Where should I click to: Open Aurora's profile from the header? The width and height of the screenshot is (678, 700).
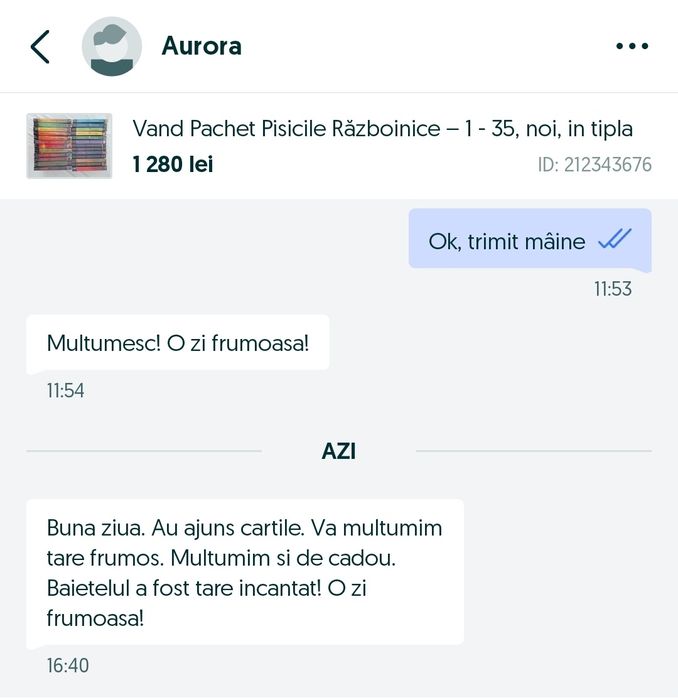coord(201,47)
